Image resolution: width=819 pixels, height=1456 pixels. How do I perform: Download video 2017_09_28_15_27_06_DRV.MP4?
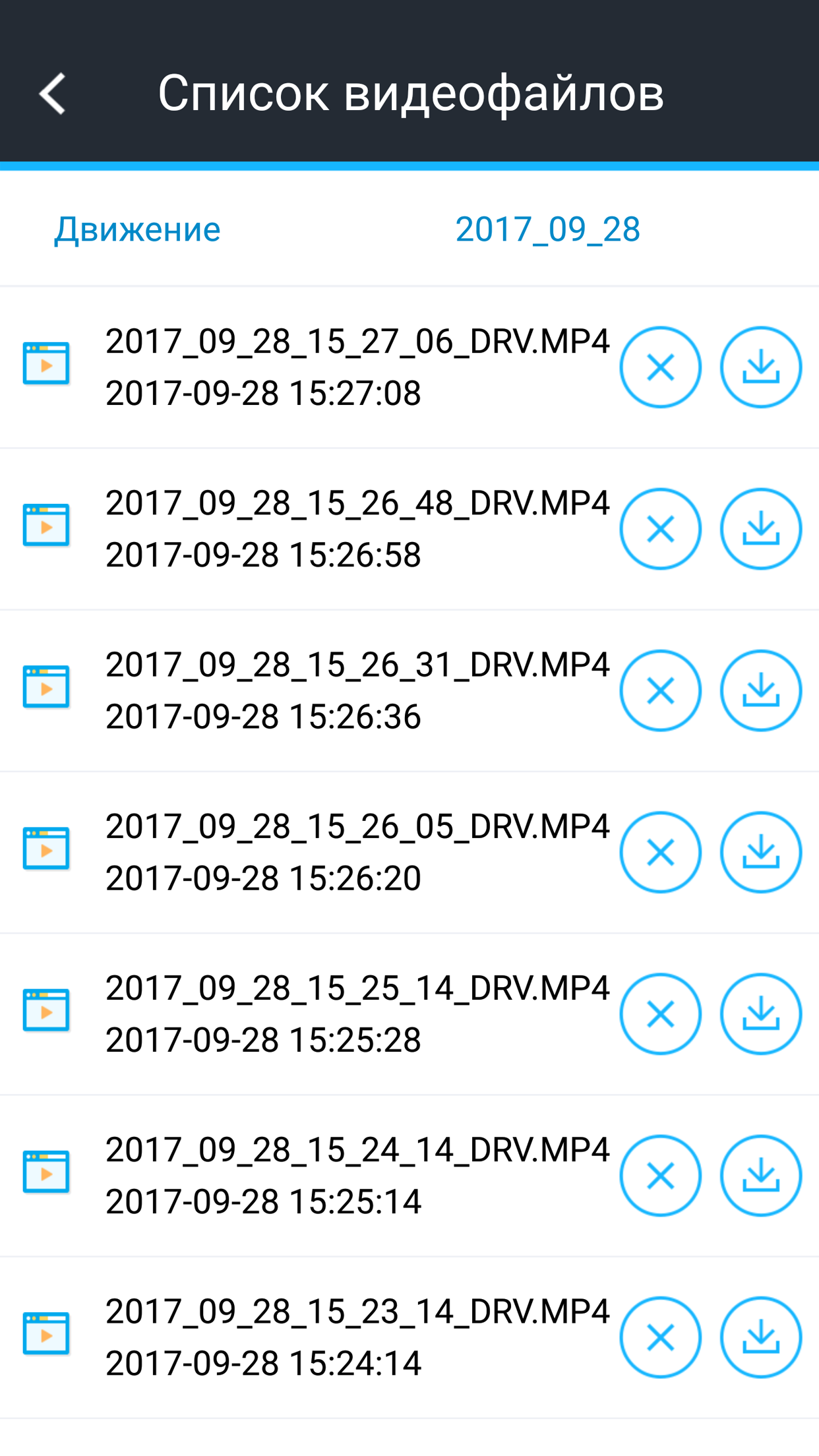point(761,367)
